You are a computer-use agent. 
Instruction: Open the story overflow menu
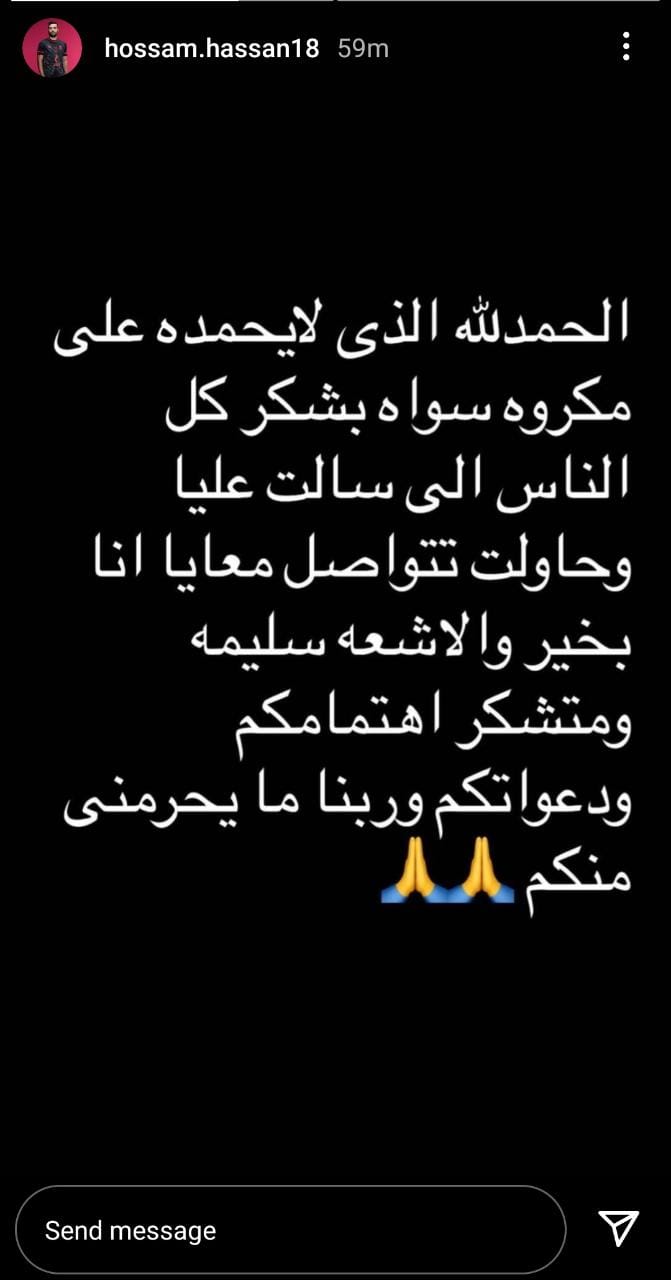click(625, 47)
